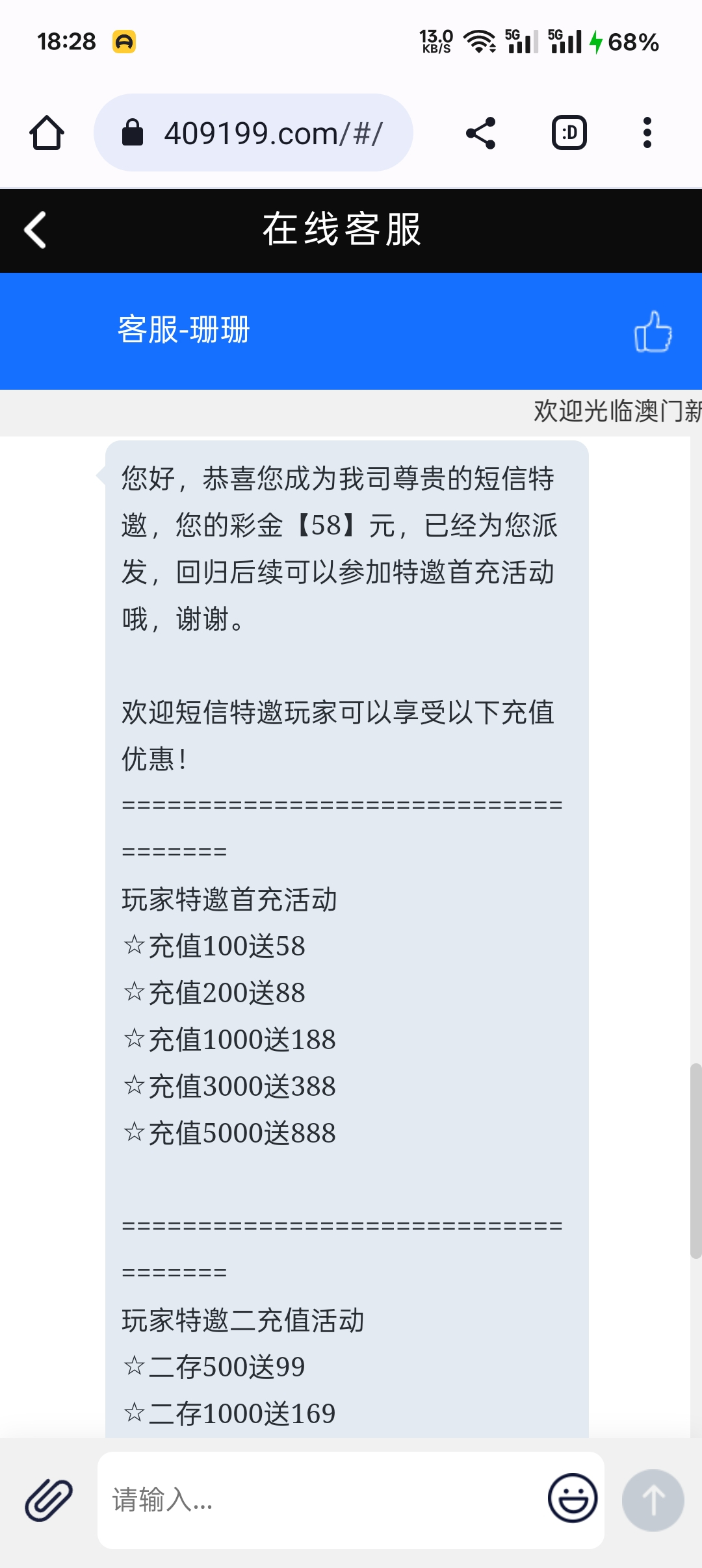Image resolution: width=702 pixels, height=1568 pixels.
Task: Share this page from the browser toolbar
Action: click(481, 133)
